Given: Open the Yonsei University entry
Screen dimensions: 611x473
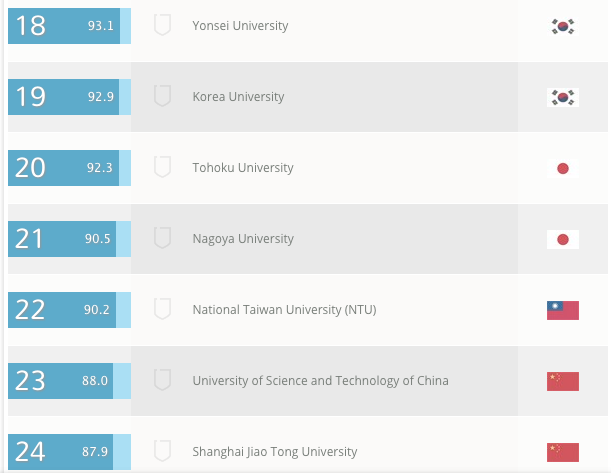Looking at the screenshot, I should click(240, 26).
